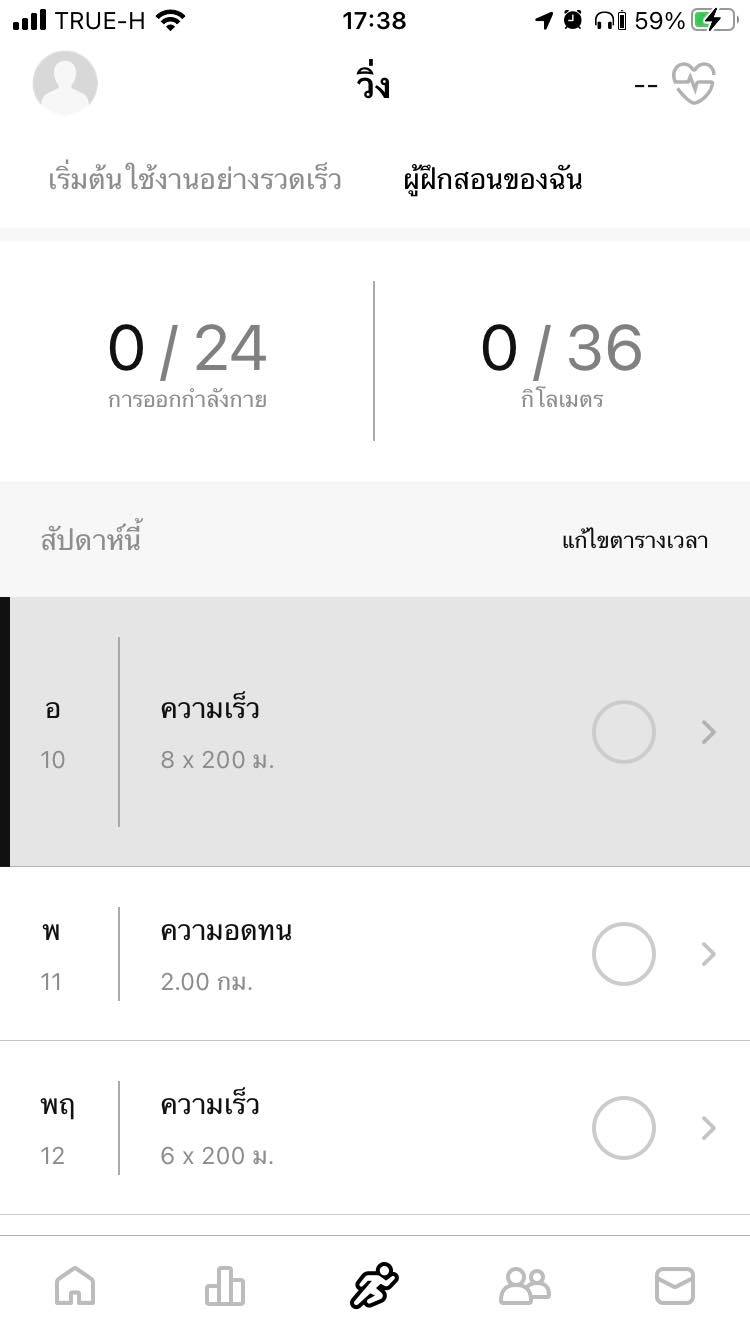Go to the home tab
Screen dimensions: 750x1334
(x=75, y=1286)
